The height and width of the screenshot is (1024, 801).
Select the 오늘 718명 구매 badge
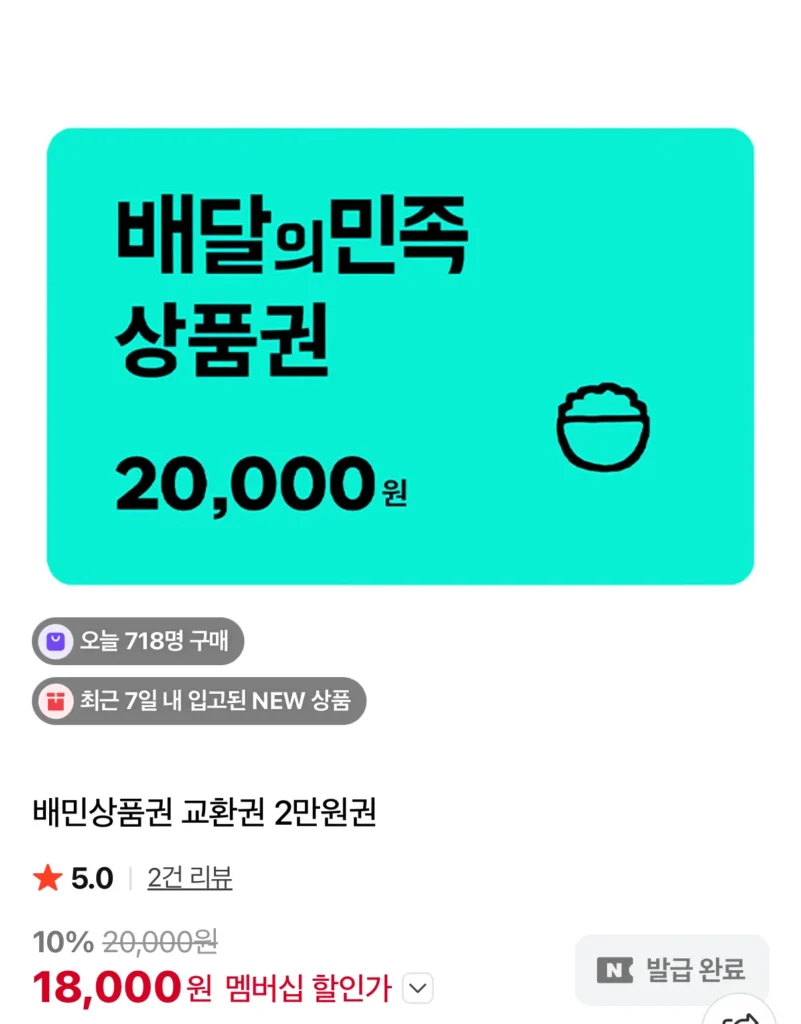137,642
